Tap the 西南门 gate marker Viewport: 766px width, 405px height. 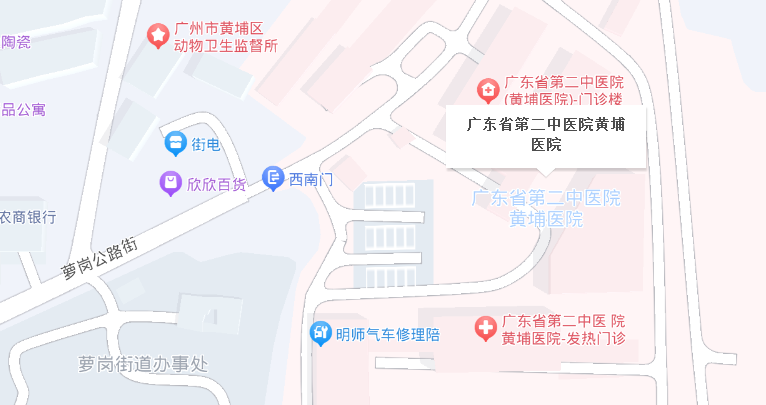(x=273, y=178)
